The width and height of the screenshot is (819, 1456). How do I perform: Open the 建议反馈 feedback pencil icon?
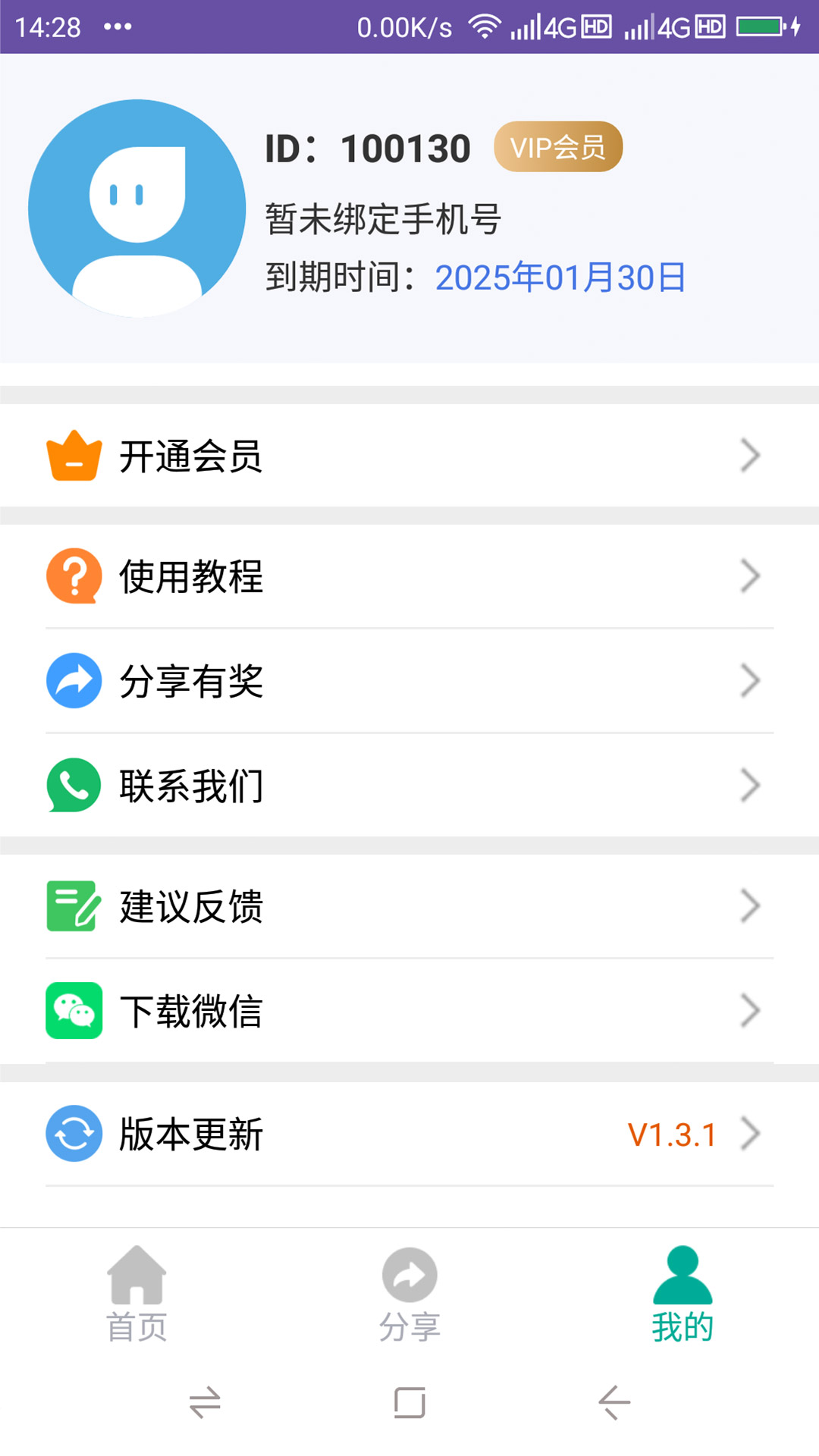(x=72, y=905)
